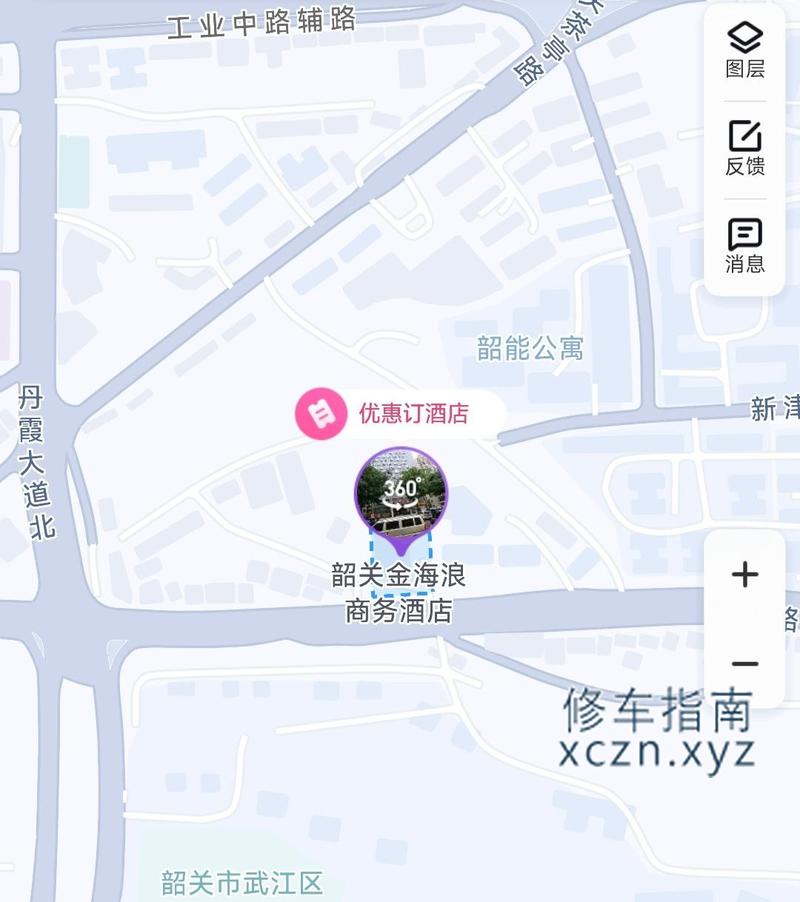Viewport: 800px width, 902px height.
Task: Zoom in with the plus button
Action: click(x=745, y=575)
